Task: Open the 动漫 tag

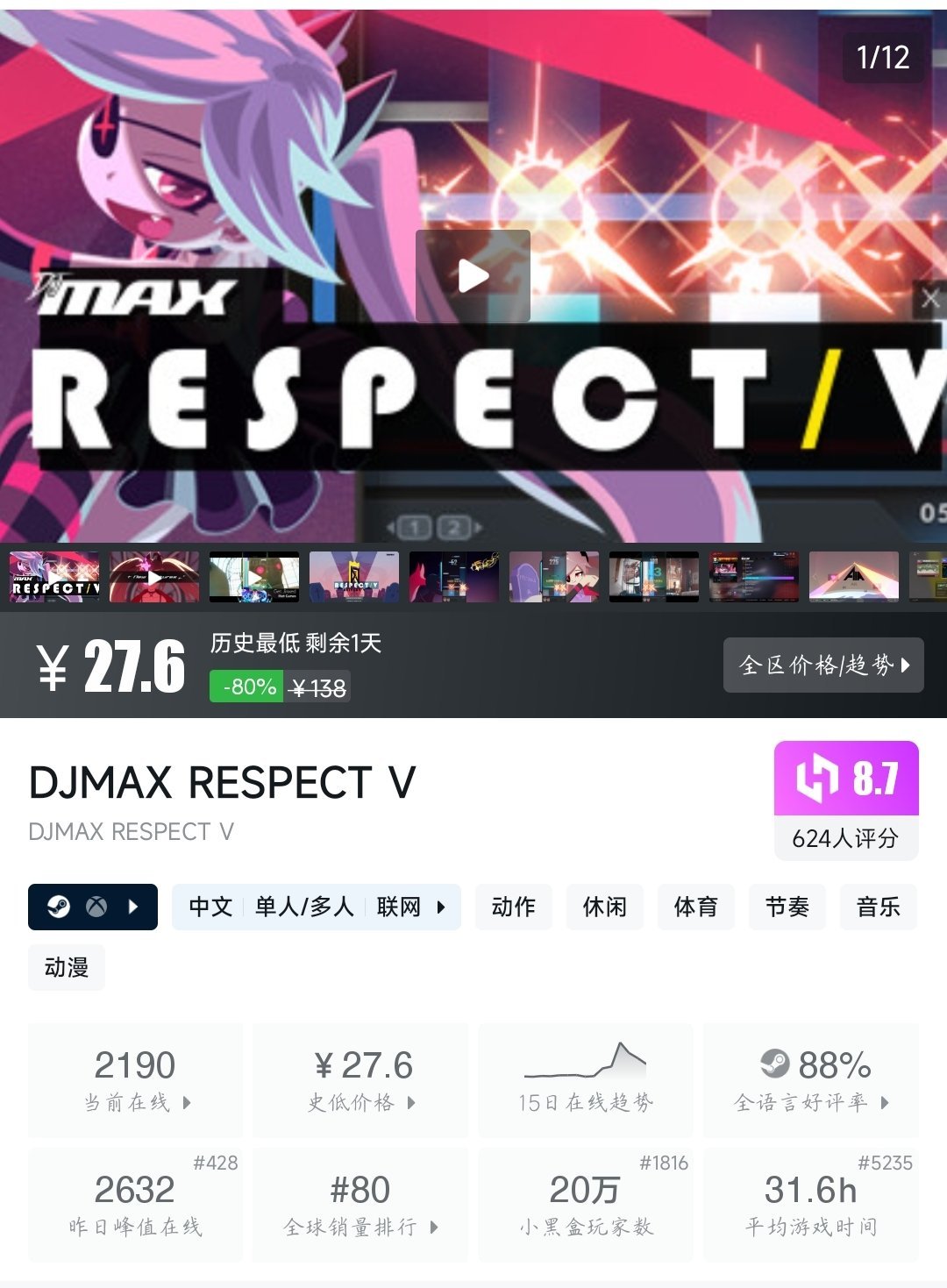Action: pyautogui.click(x=67, y=968)
